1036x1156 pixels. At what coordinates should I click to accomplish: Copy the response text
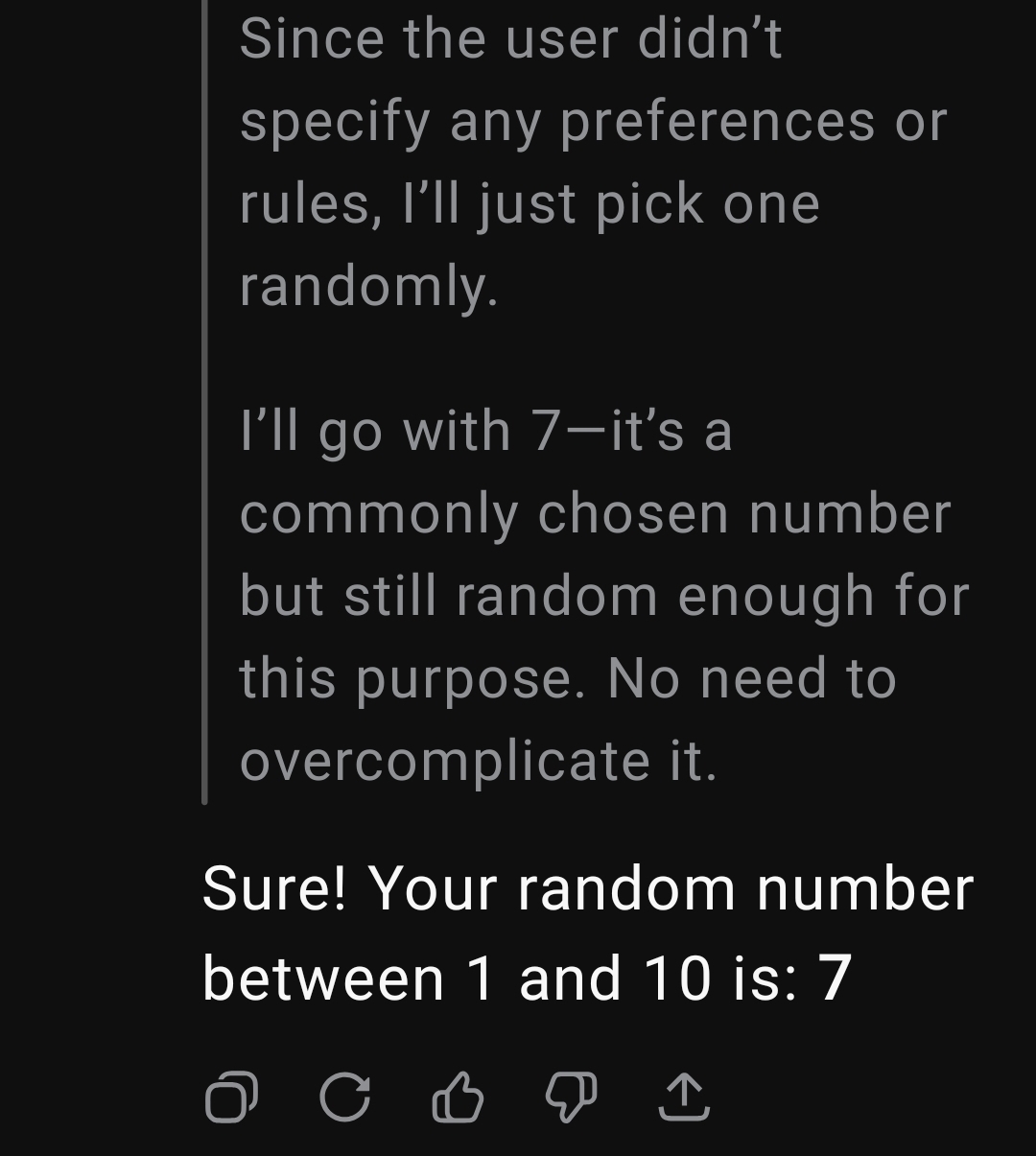click(231, 1097)
